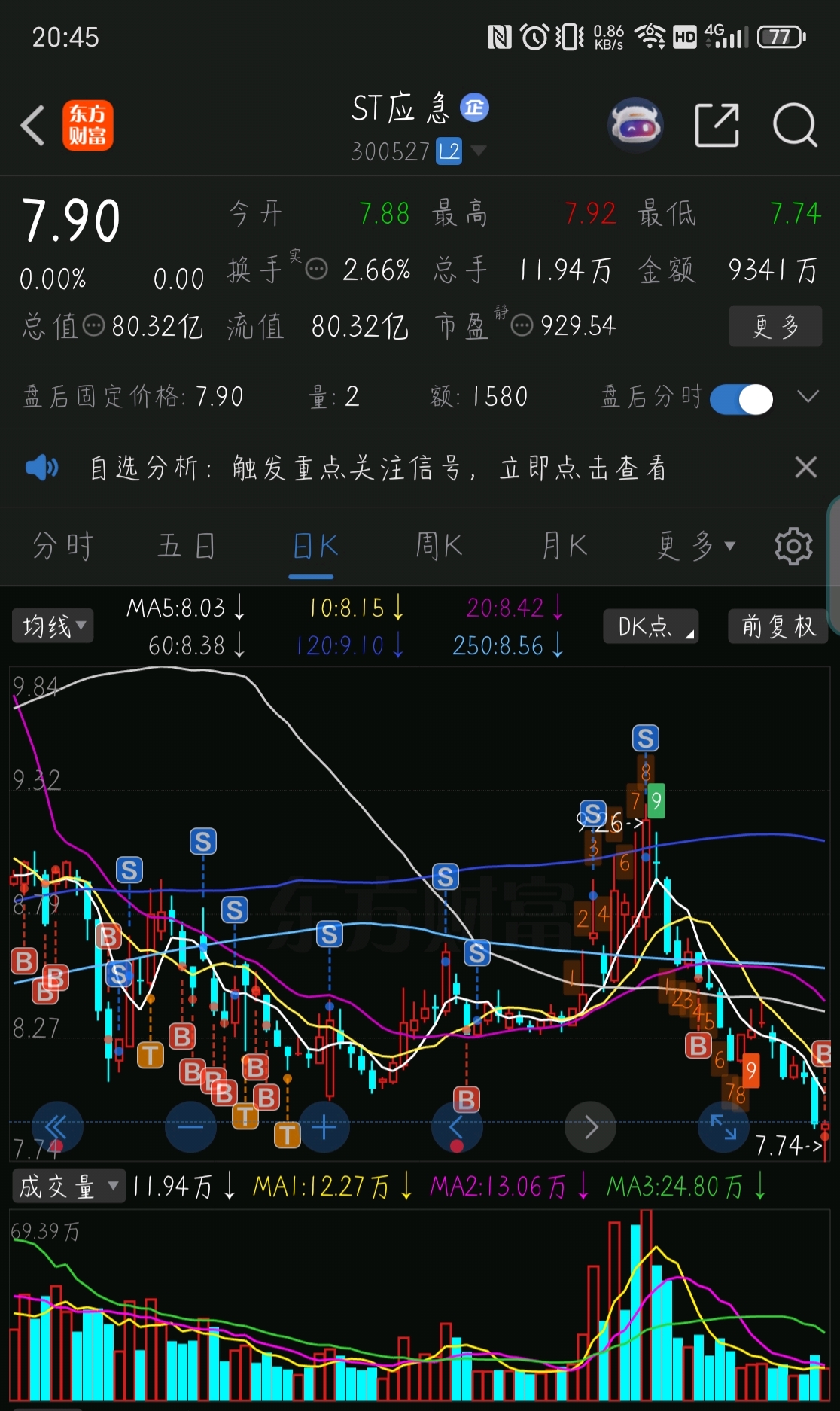840x1411 pixels.
Task: Go back using the top-left arrow
Action: [x=33, y=125]
